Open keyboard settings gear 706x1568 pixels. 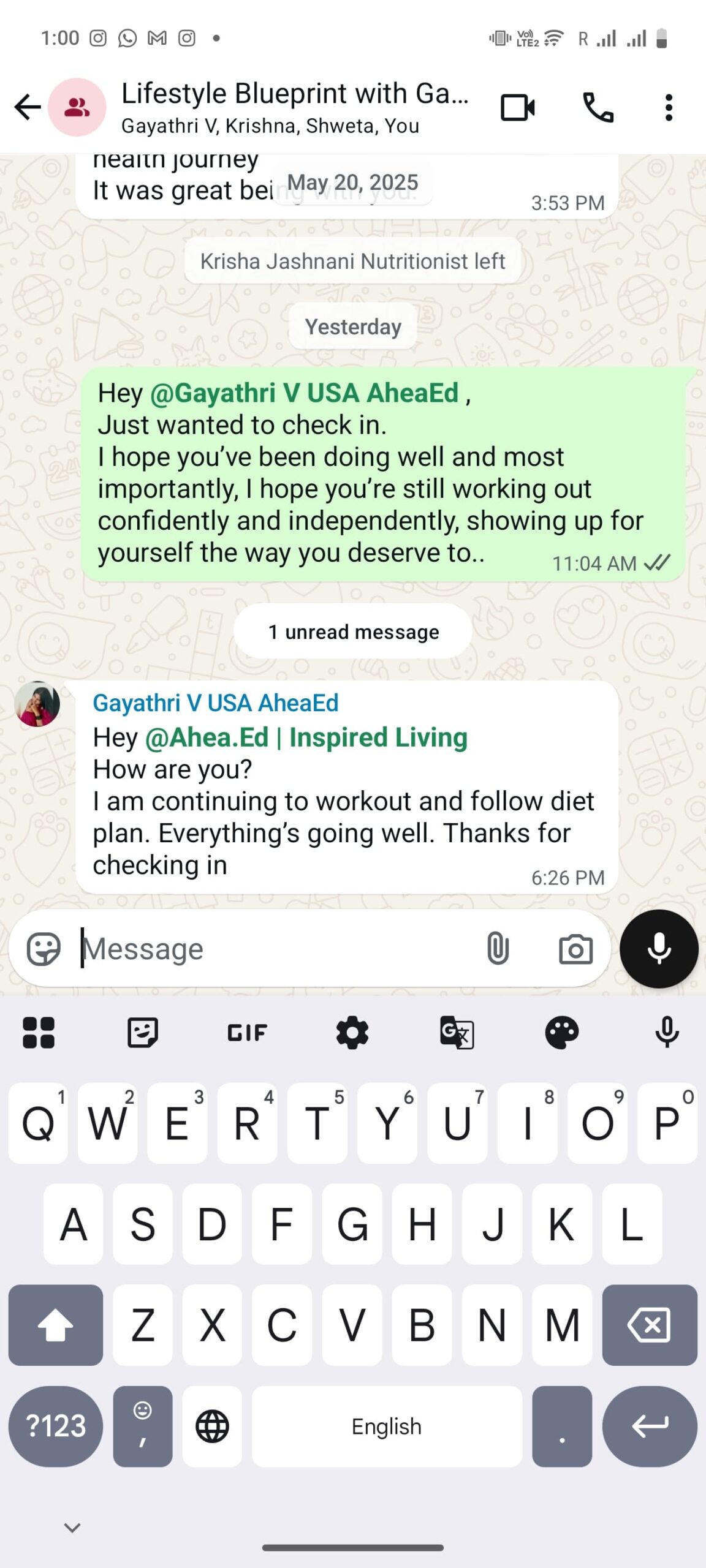click(352, 1033)
